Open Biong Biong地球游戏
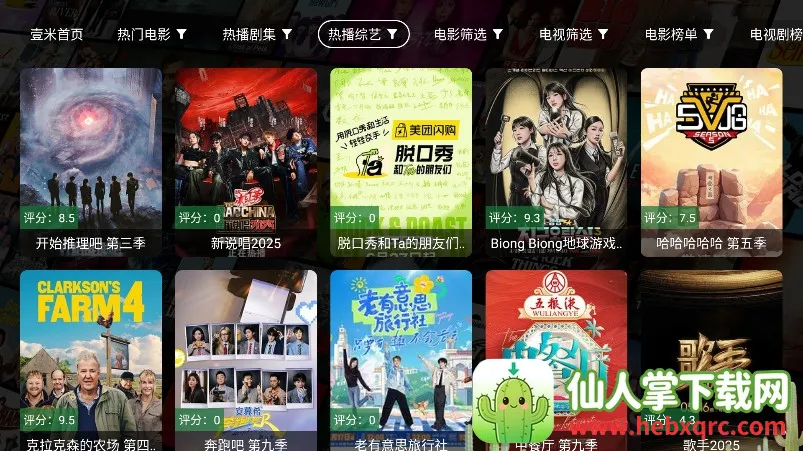803x451 pixels. click(556, 160)
